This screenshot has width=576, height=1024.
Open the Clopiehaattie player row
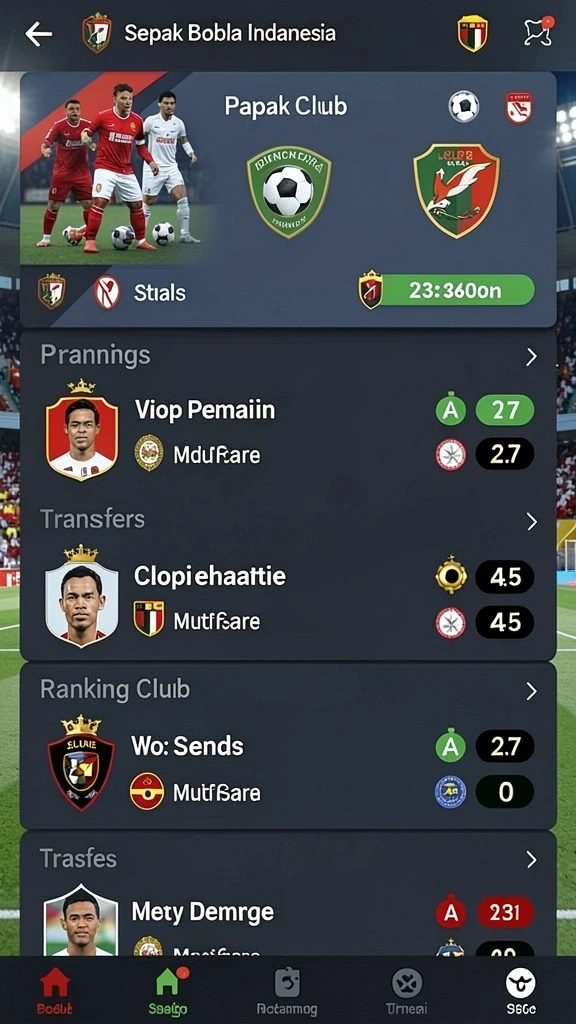(x=288, y=598)
